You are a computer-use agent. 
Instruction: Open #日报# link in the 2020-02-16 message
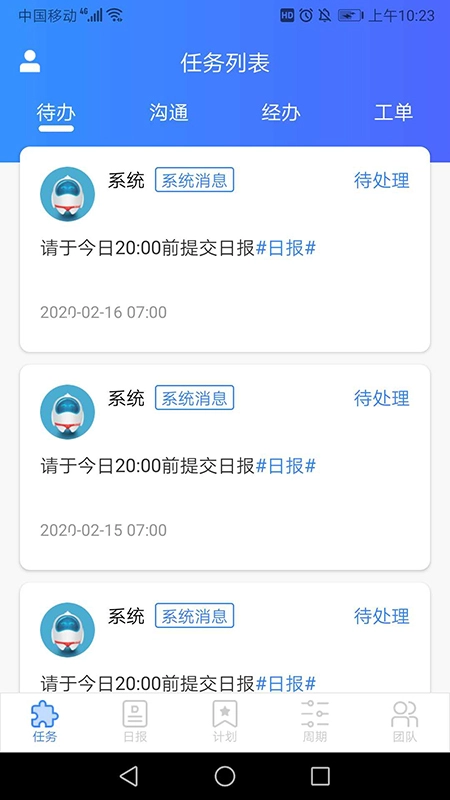point(286,248)
